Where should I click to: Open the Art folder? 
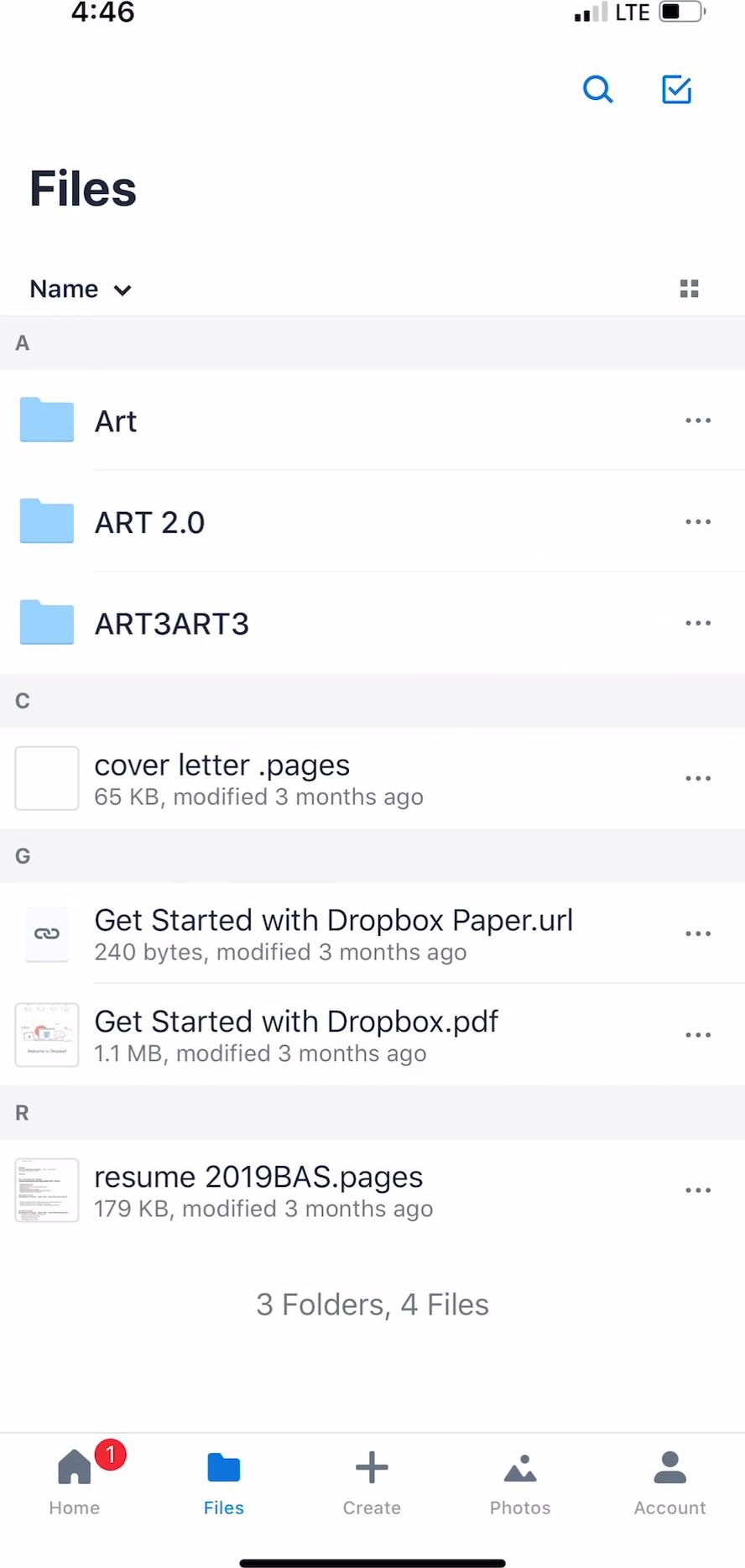tap(116, 421)
